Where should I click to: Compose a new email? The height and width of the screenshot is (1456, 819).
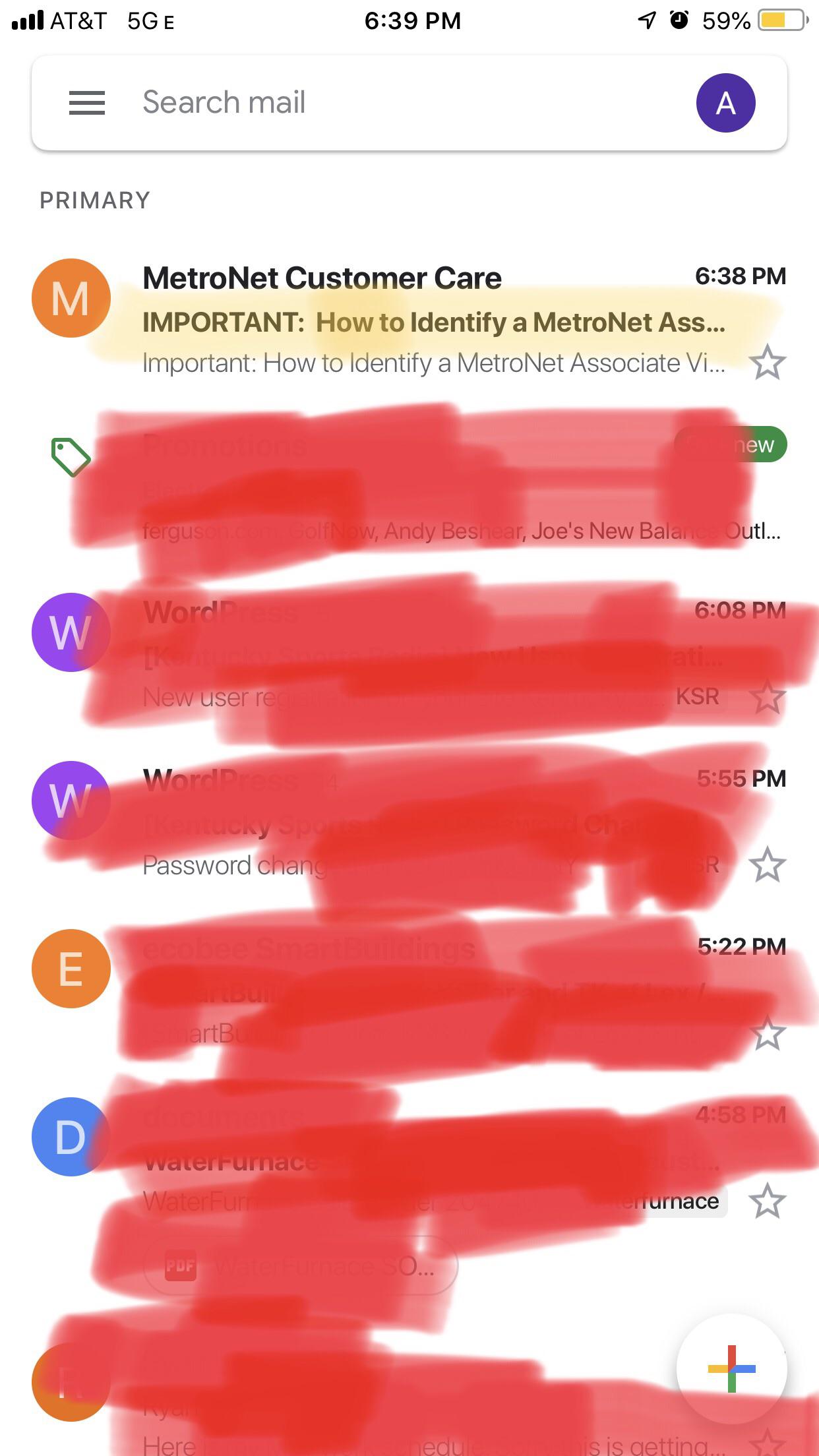point(731,1369)
